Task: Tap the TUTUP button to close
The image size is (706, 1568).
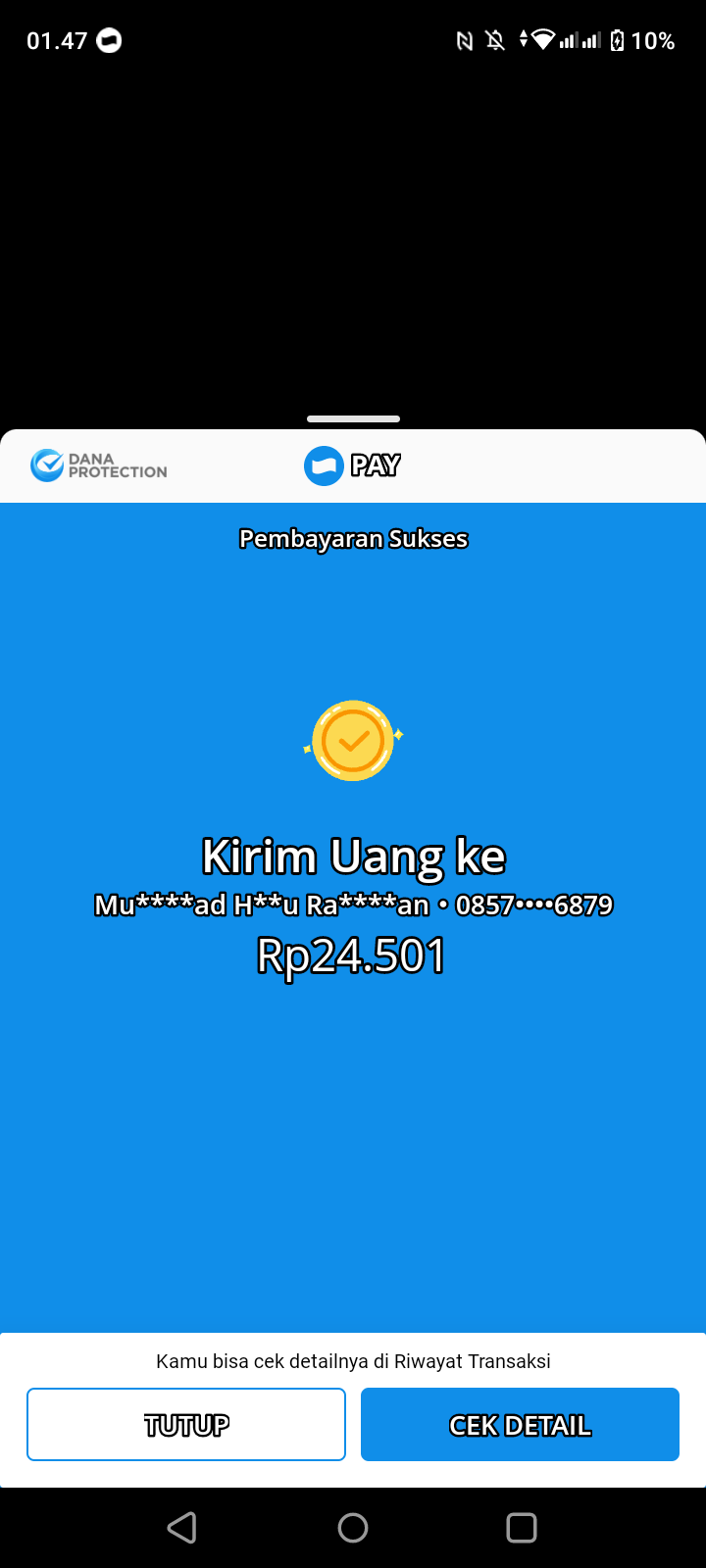Action: [x=186, y=1424]
